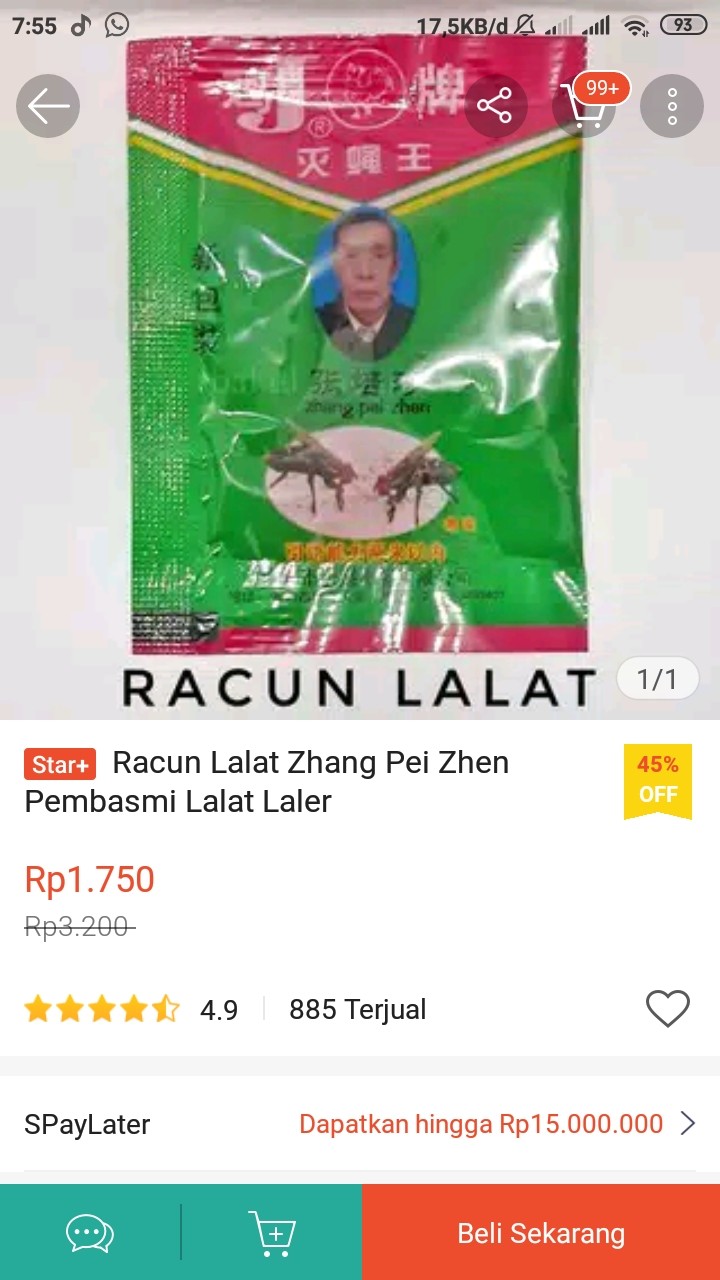Open Dapatkan hingga Rp15.000.000 link
This screenshot has height=1280, width=720.
[x=486, y=1124]
